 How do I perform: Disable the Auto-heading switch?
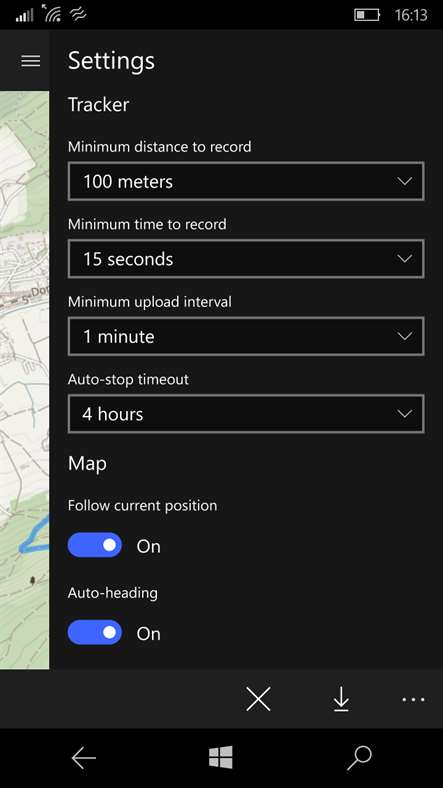[95, 632]
